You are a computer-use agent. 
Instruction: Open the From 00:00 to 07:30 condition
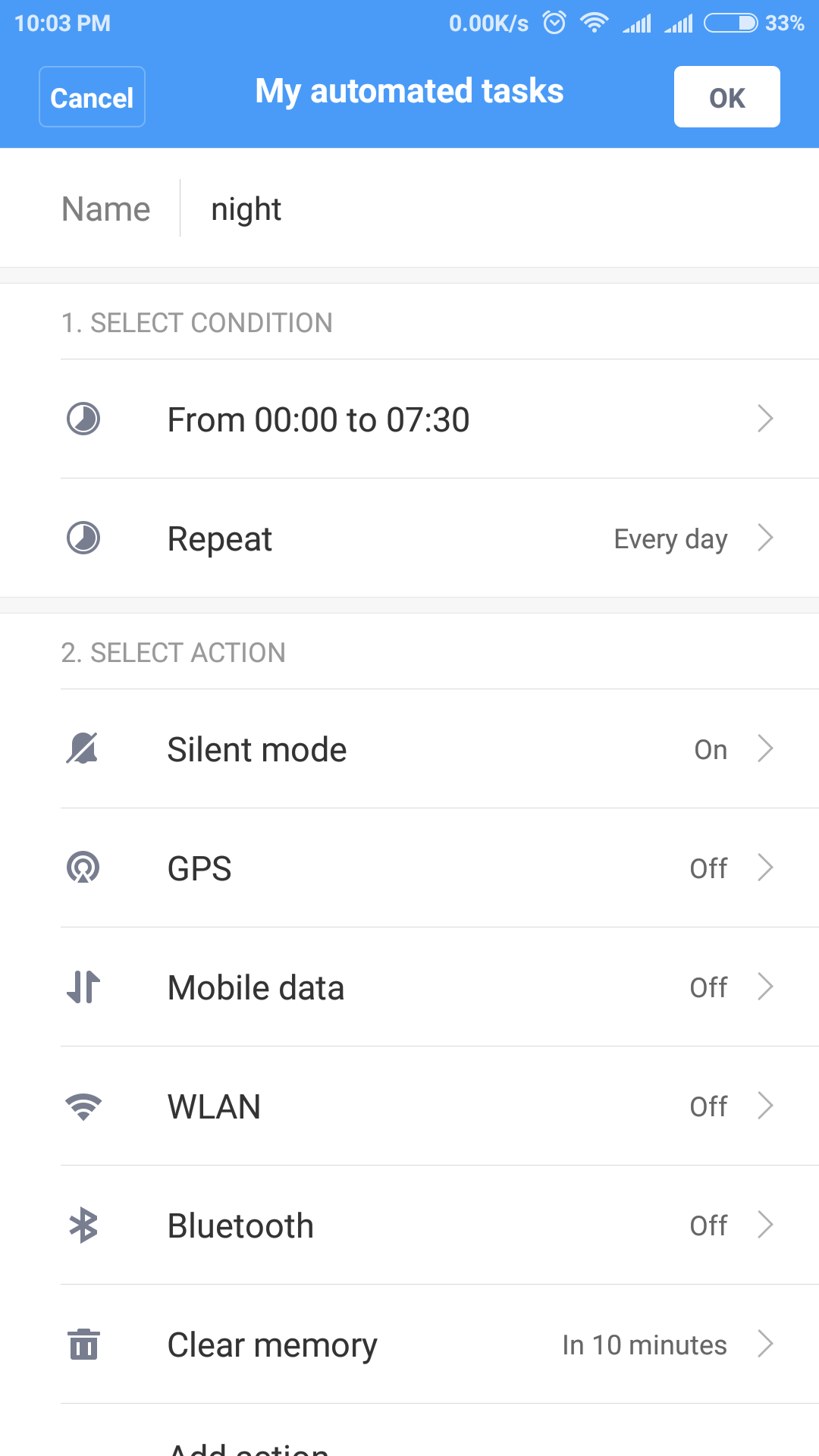point(409,419)
